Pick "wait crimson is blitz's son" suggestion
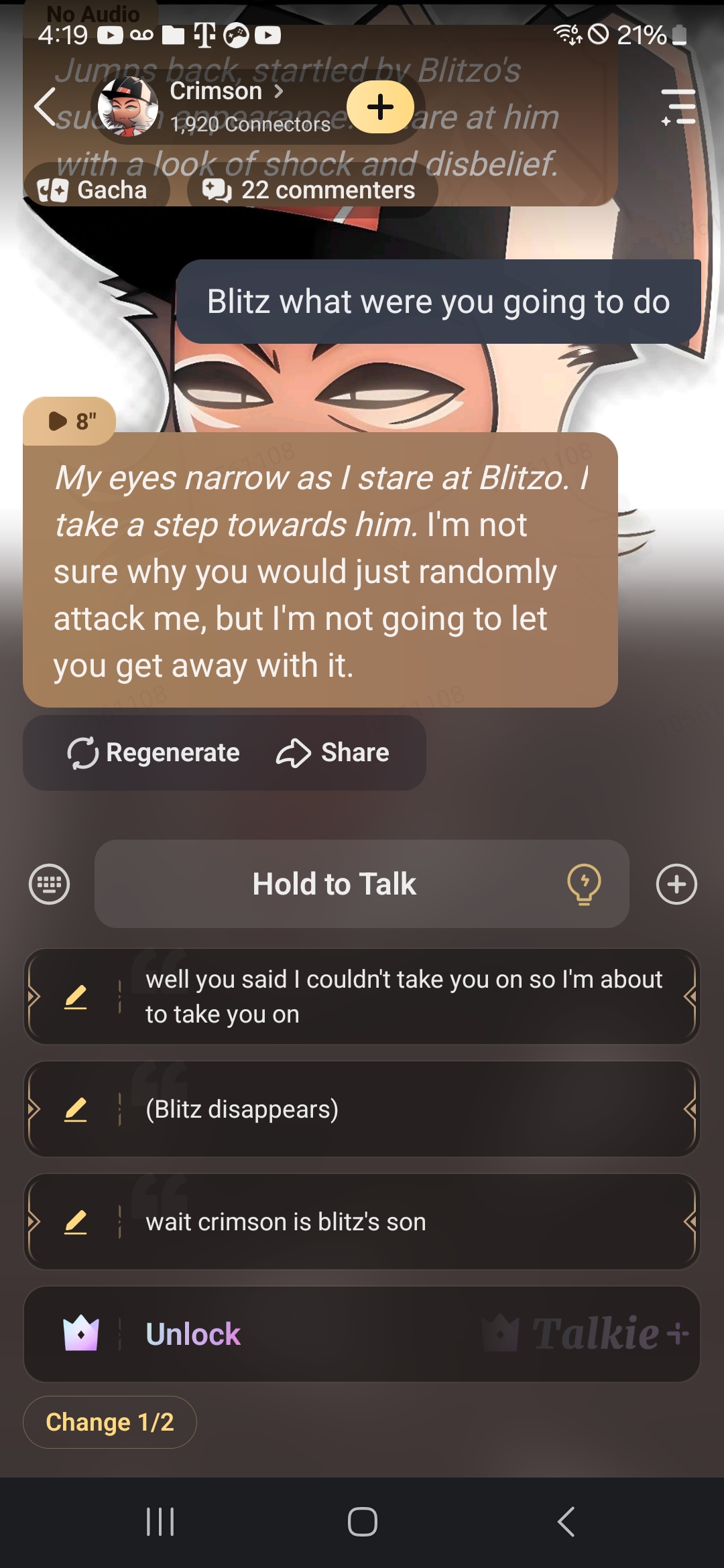Screen dimensions: 724x1568 point(404,1222)
